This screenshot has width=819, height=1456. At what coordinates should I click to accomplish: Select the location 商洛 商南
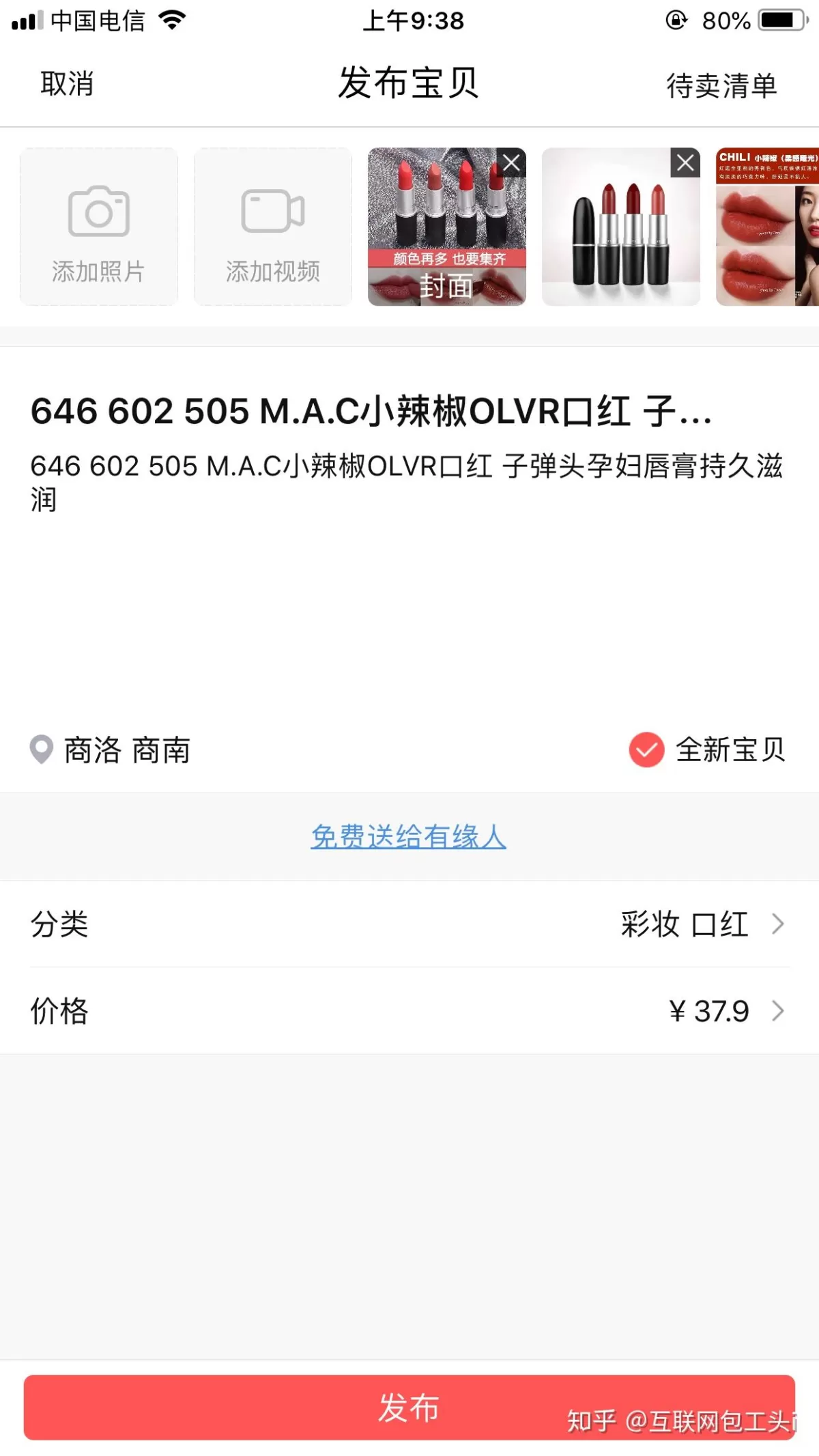(x=126, y=751)
